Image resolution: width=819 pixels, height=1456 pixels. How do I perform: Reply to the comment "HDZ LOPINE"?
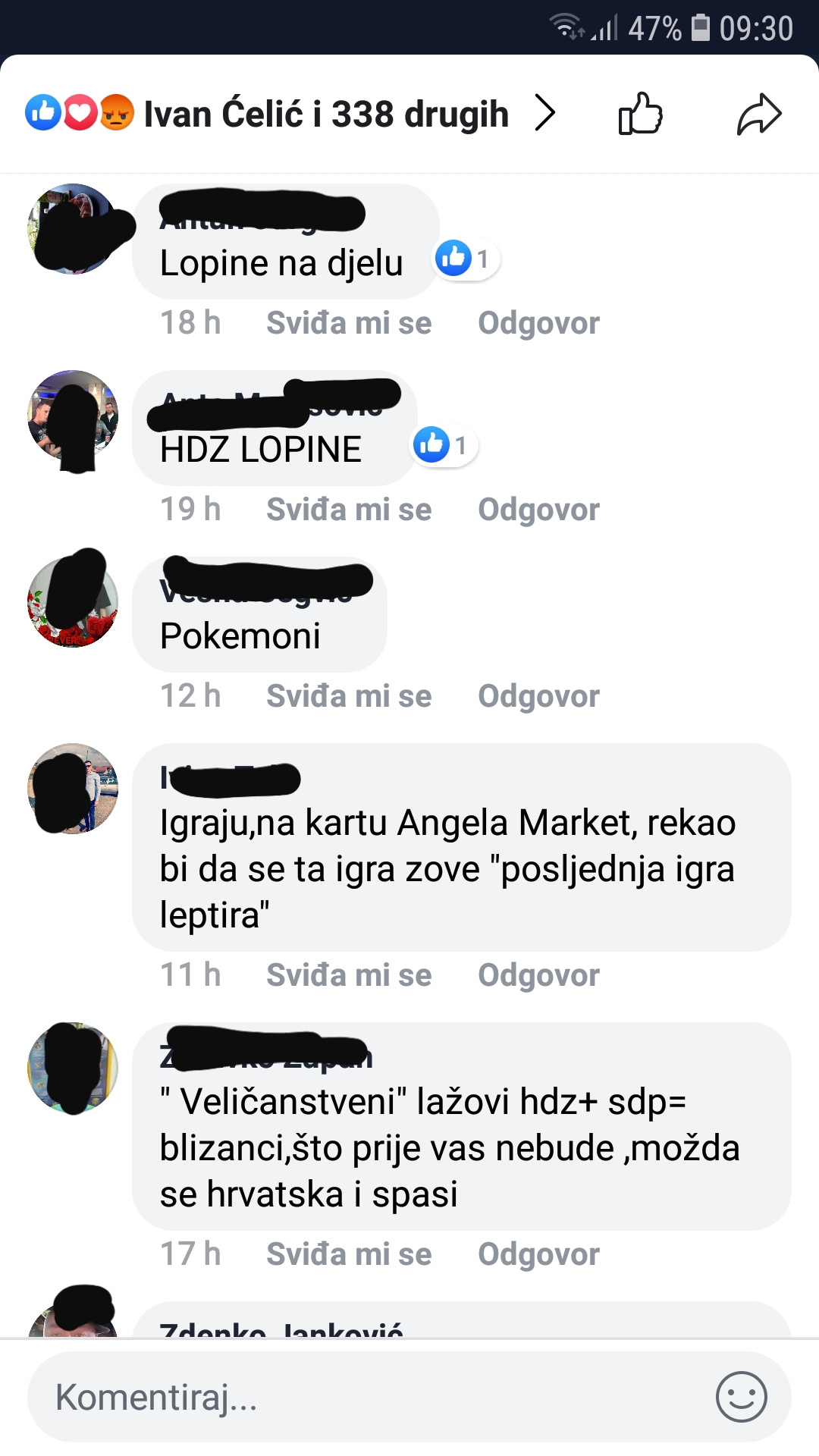(538, 510)
